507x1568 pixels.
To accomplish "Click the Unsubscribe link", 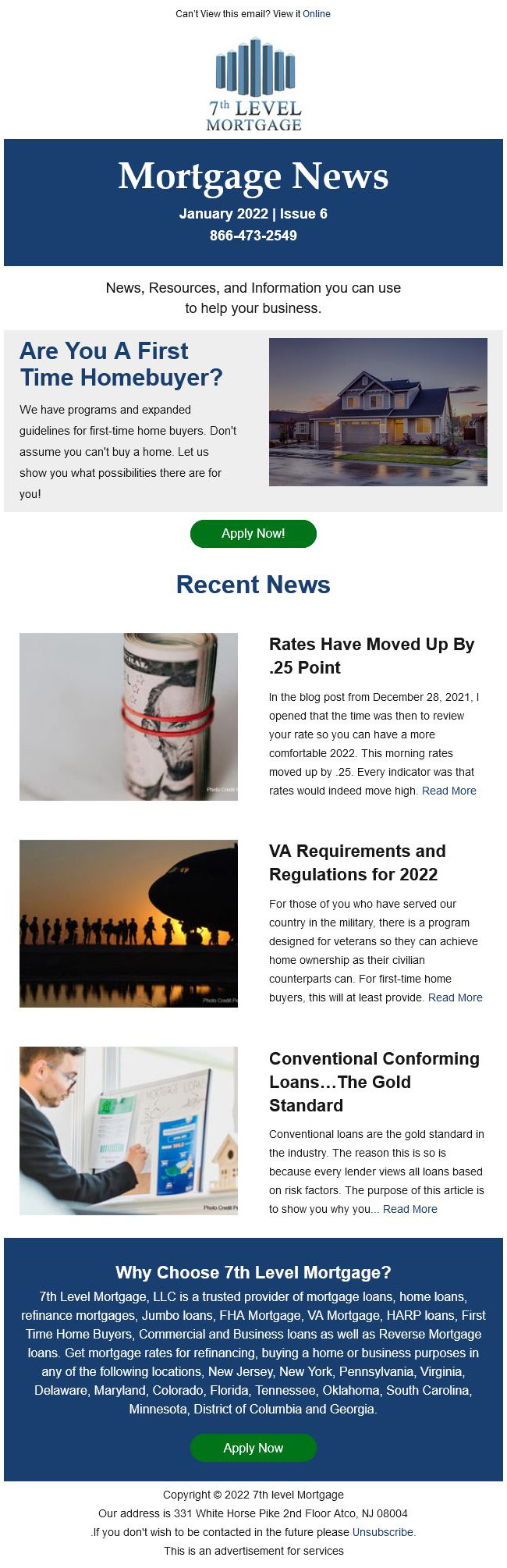I will (x=383, y=1532).
